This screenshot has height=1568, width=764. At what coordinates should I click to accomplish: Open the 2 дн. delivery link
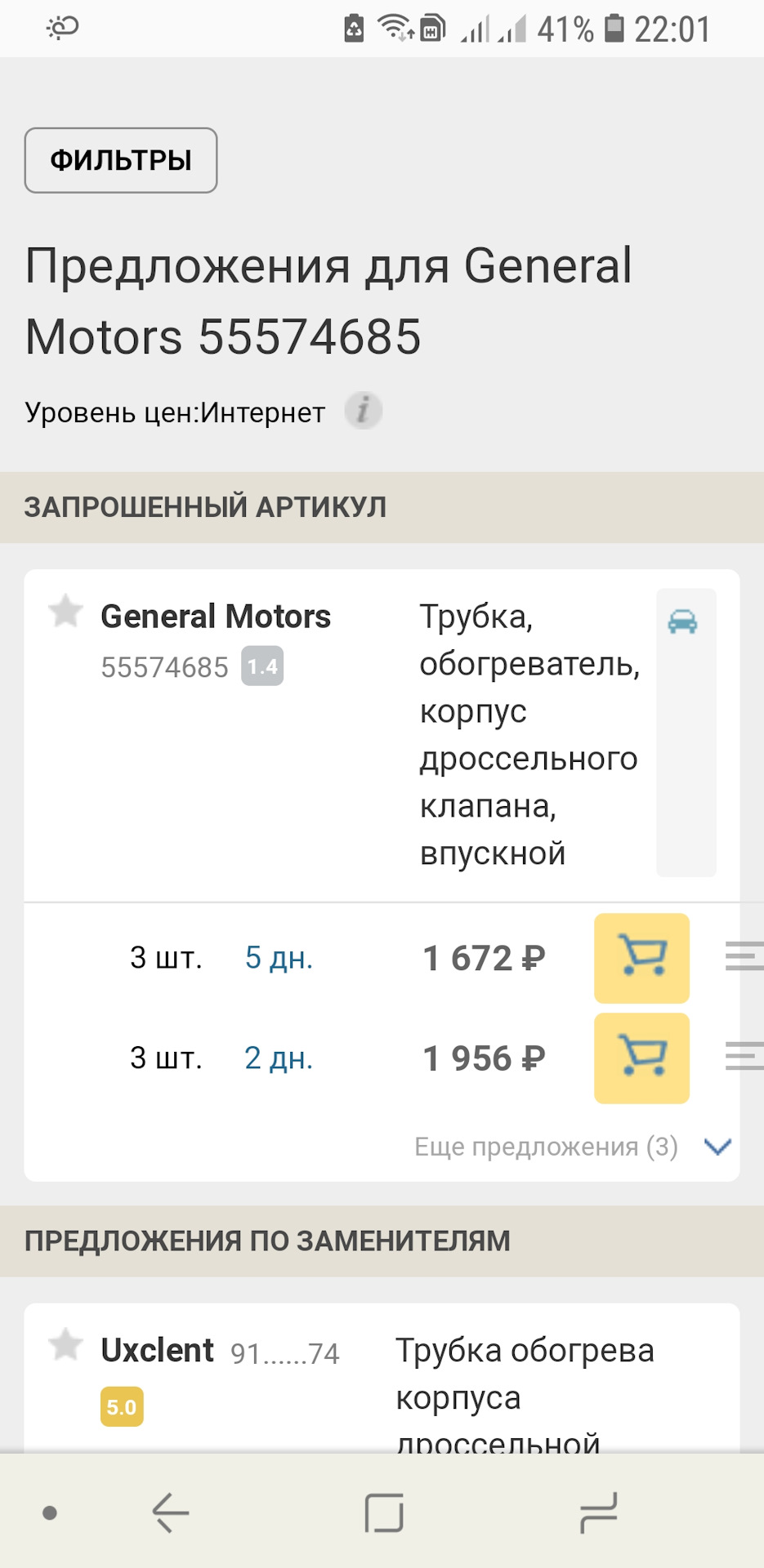click(x=279, y=1057)
